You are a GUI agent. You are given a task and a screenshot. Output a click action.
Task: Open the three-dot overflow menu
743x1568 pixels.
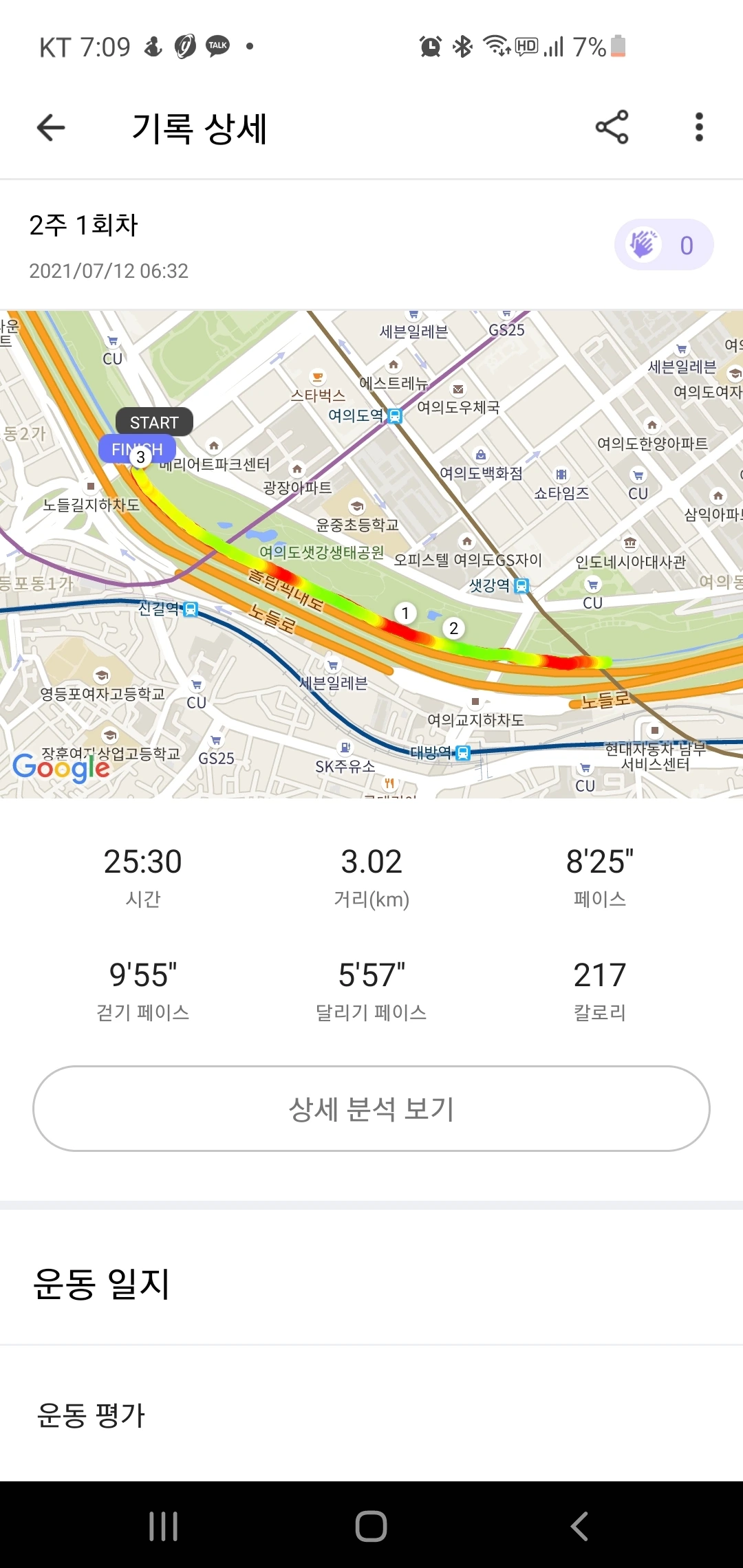[x=699, y=127]
